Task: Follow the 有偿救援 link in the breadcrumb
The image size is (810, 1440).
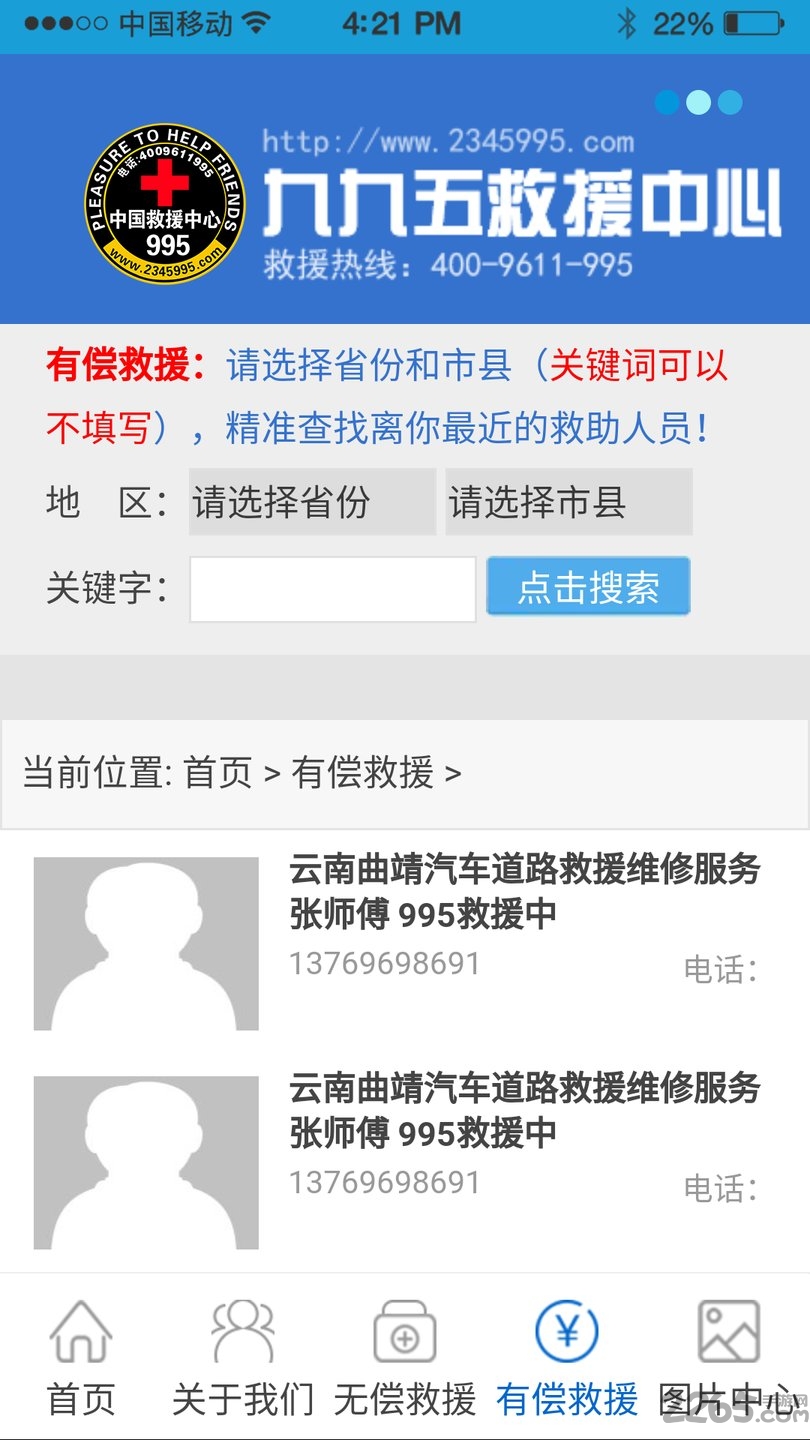Action: coord(362,773)
